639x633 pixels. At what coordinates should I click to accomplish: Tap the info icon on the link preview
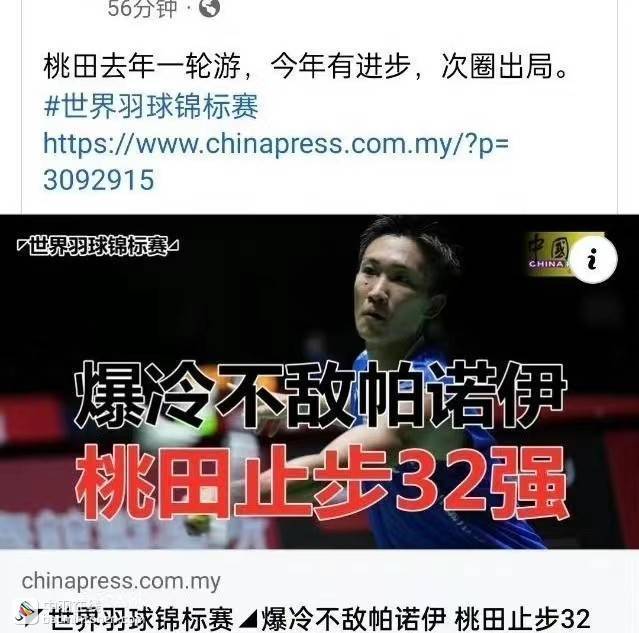pyautogui.click(x=592, y=260)
